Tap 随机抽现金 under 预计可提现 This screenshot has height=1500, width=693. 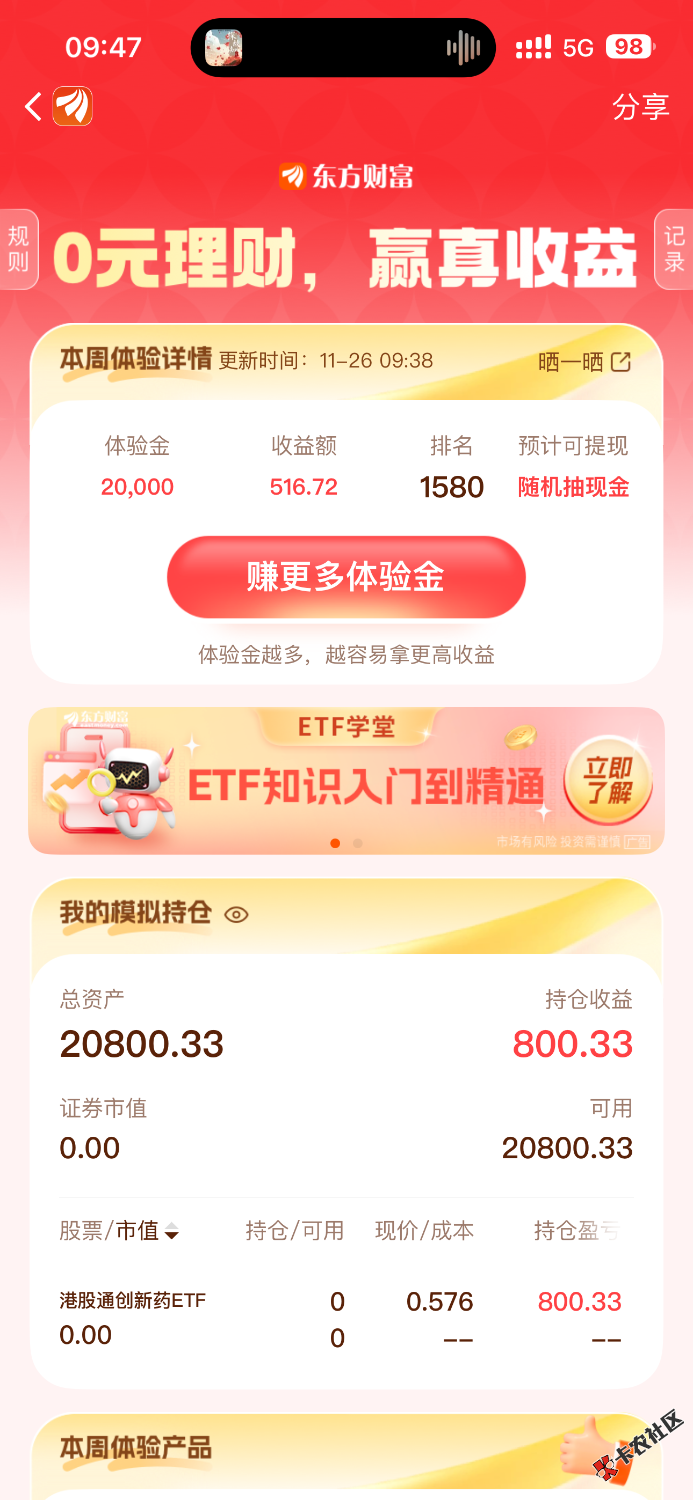pos(573,487)
